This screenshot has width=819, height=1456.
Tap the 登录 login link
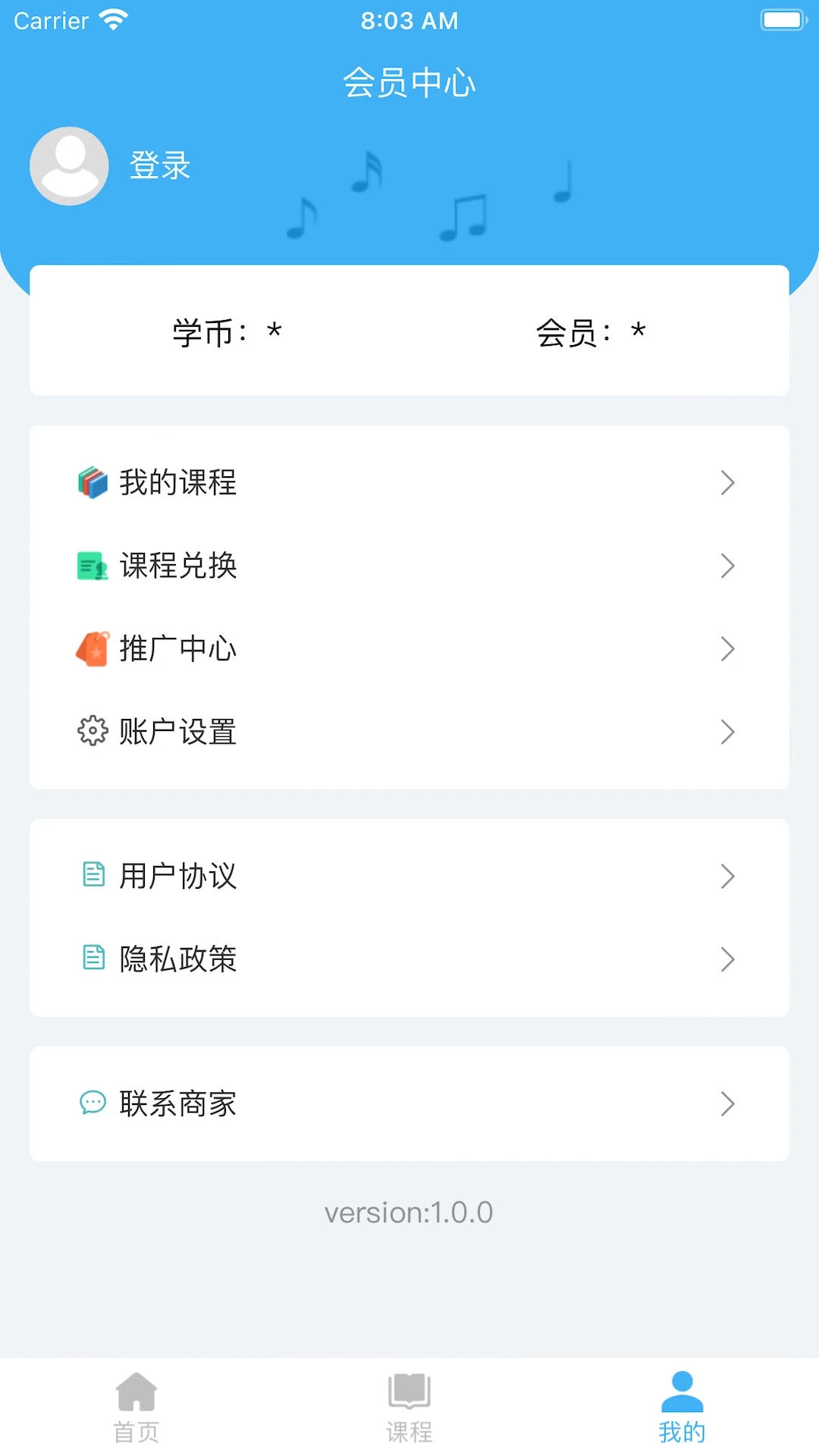[160, 166]
